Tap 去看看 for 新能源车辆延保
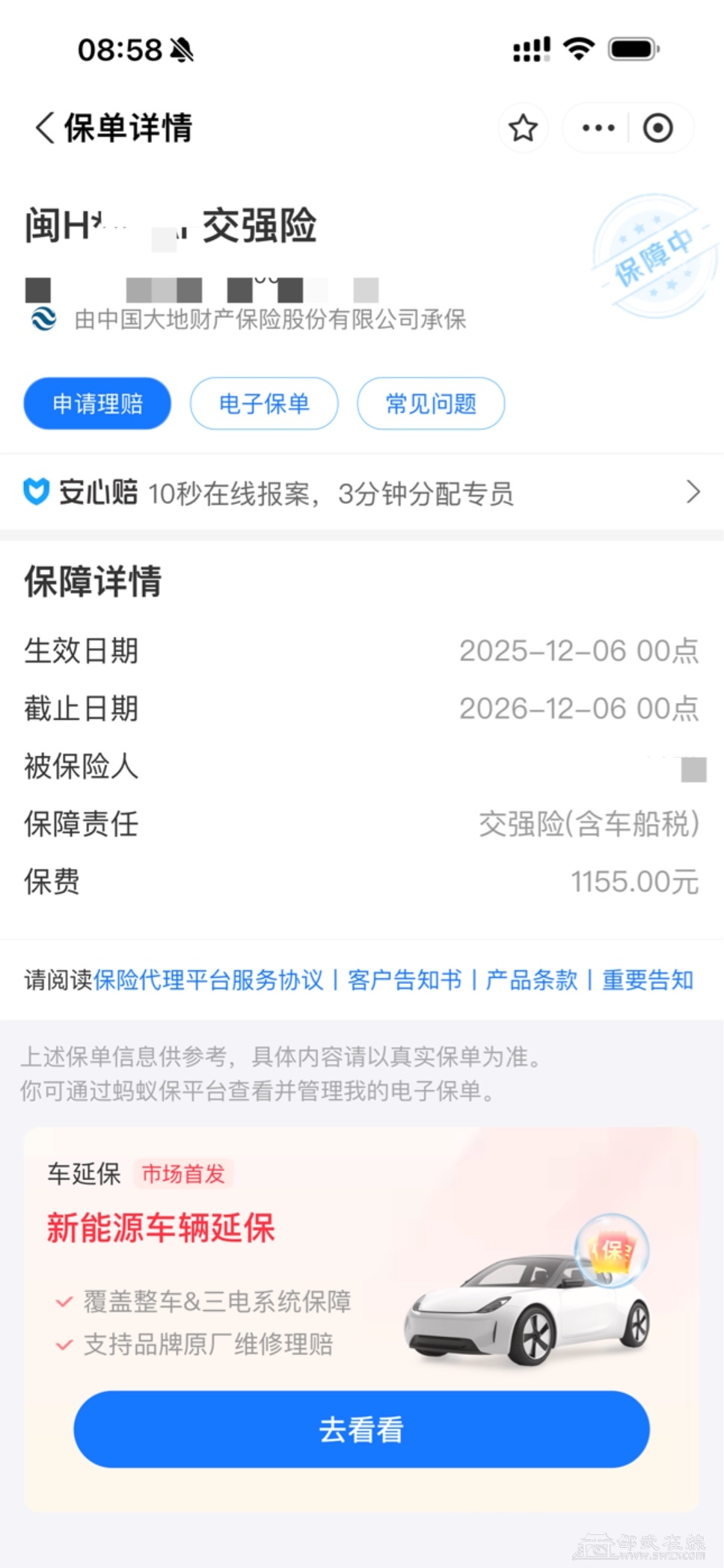The width and height of the screenshot is (724, 1568). coord(361,1429)
